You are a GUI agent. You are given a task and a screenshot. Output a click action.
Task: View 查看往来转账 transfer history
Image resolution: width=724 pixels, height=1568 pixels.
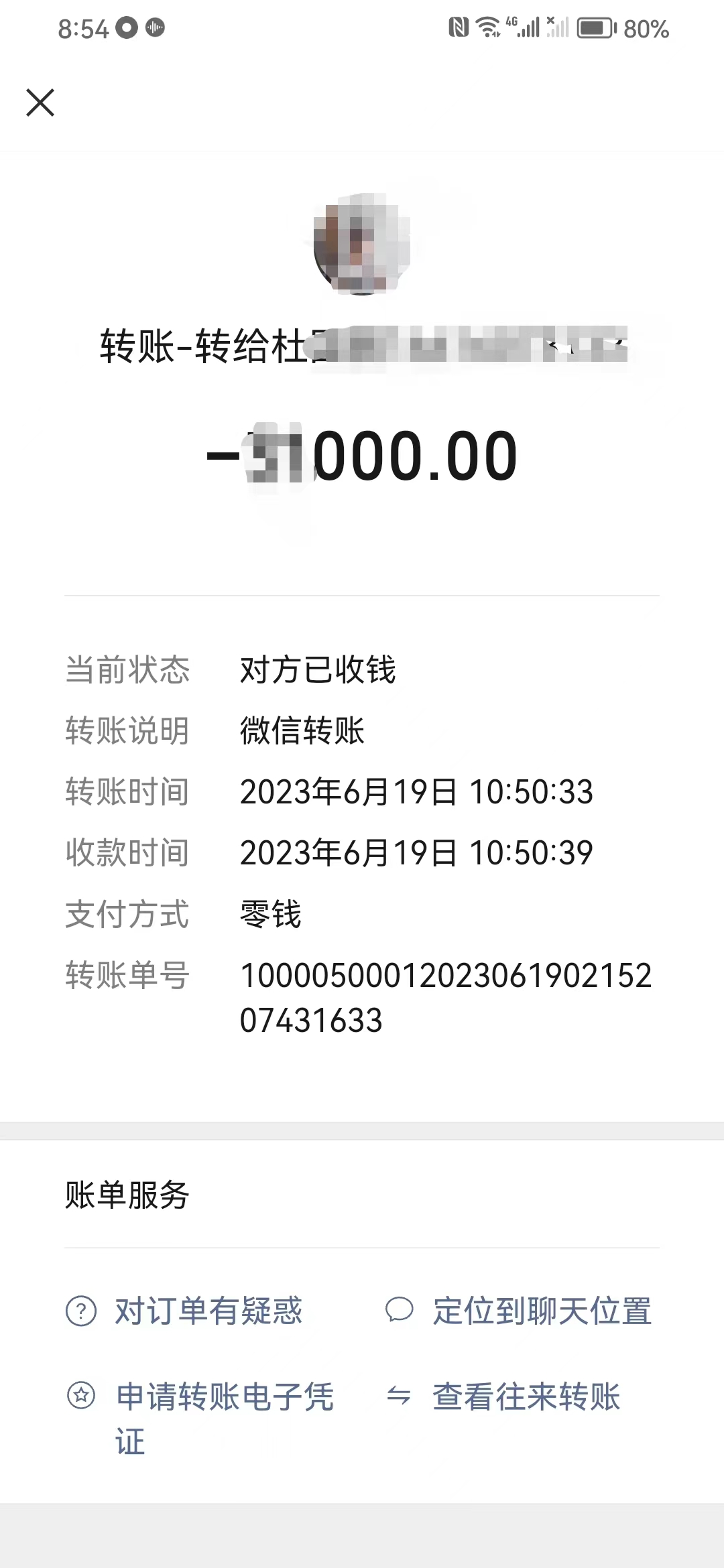pos(526,1396)
